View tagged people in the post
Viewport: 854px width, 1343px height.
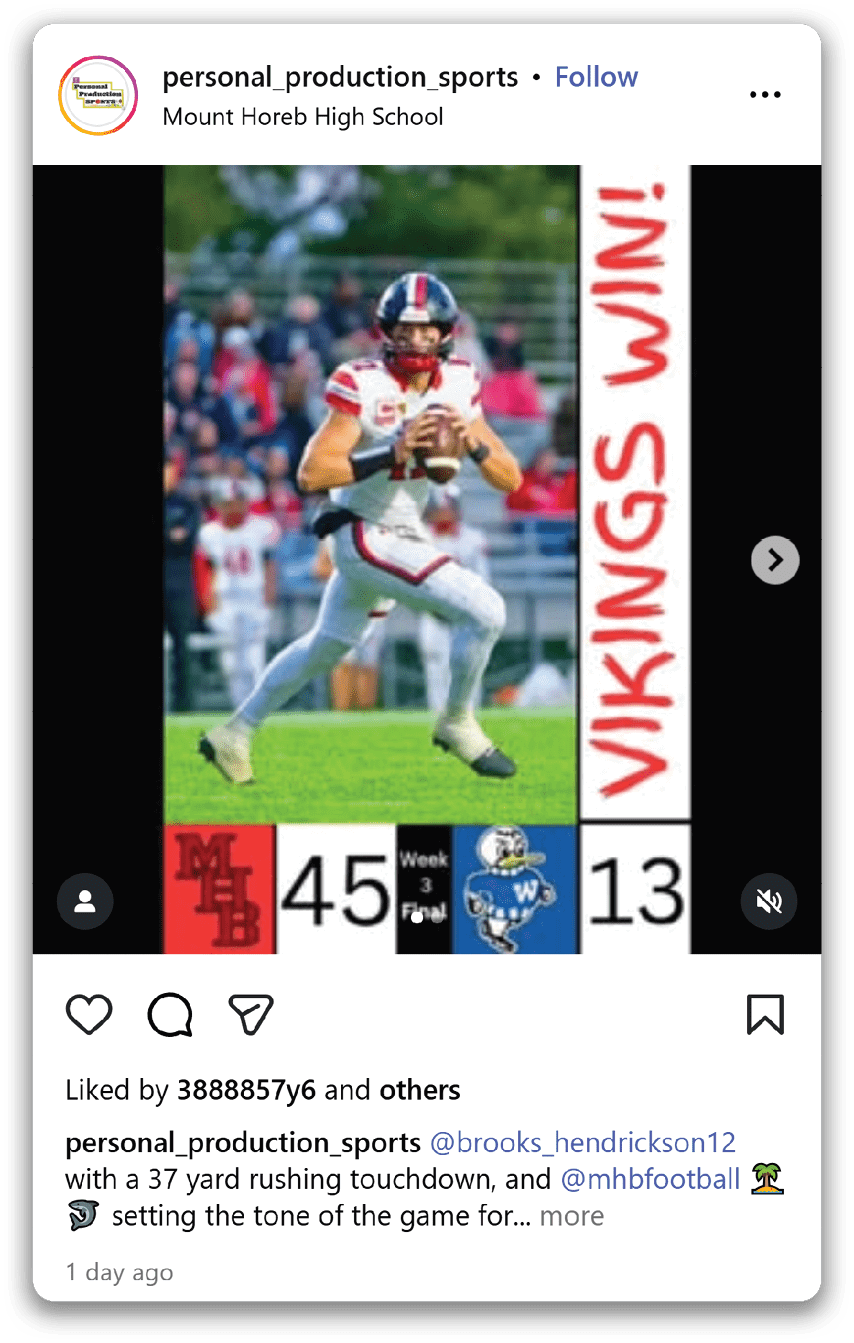[x=85, y=902]
